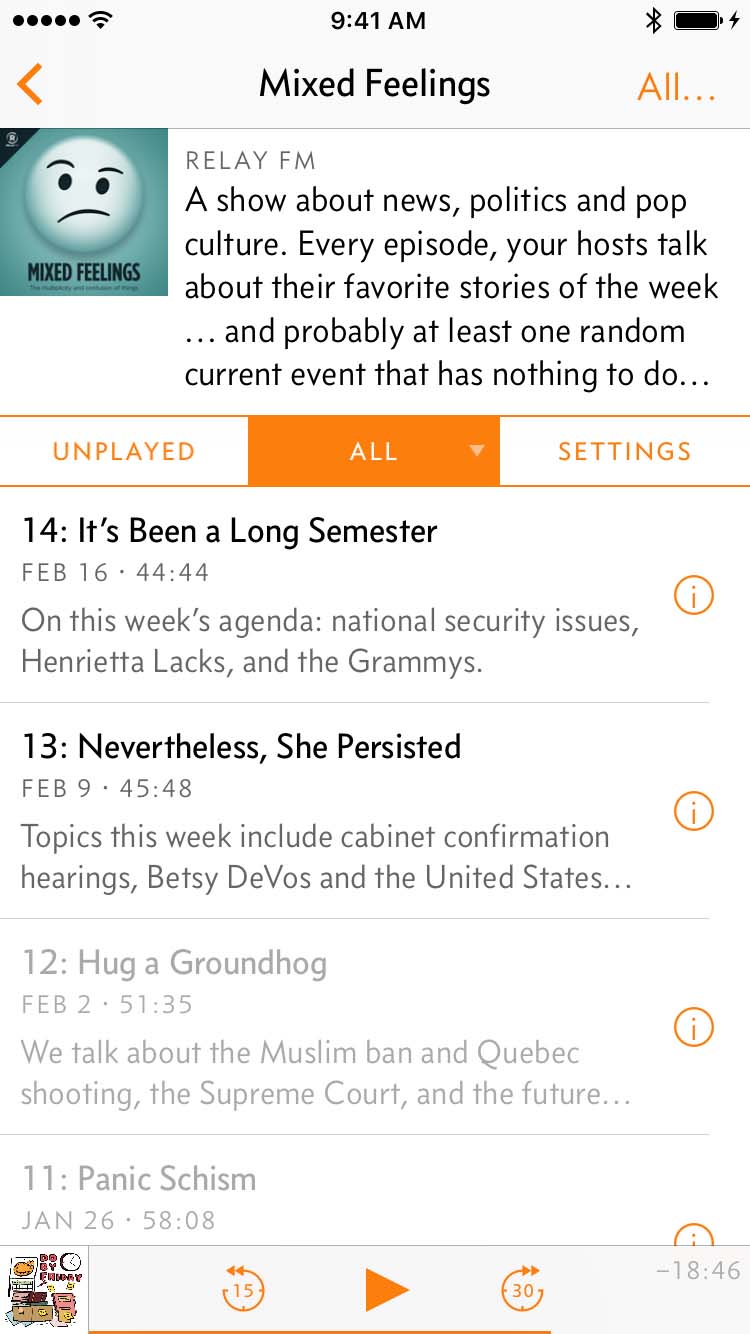Show info for Nevertheless, She Persisted
The image size is (750, 1334).
pyautogui.click(x=693, y=811)
